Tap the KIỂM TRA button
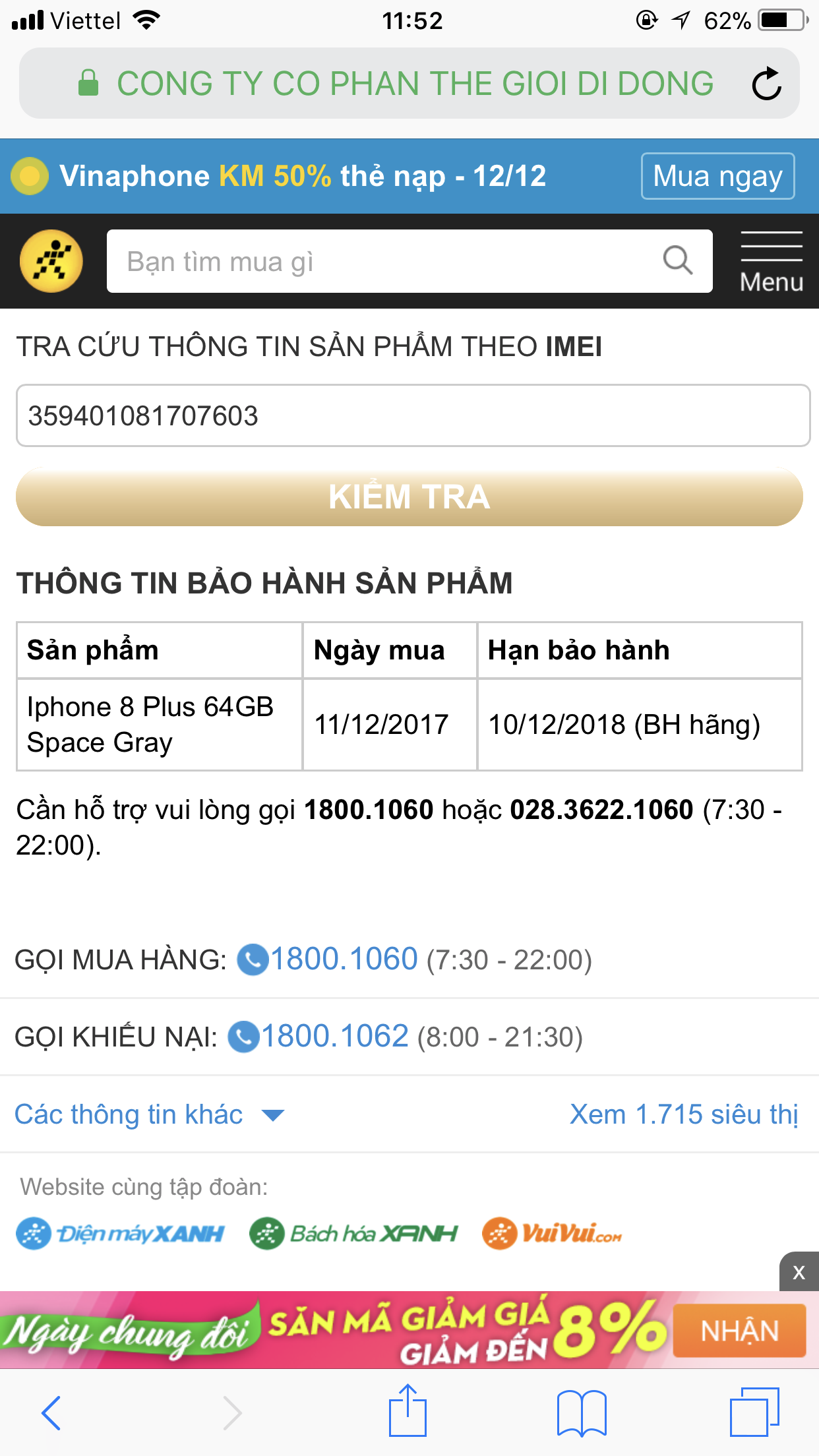 pos(409,497)
